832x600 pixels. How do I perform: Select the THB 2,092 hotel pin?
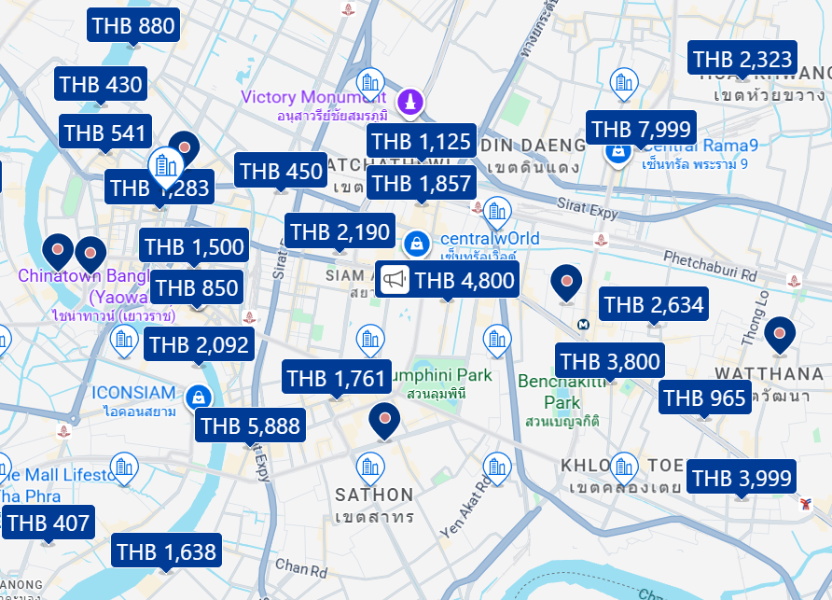click(199, 347)
